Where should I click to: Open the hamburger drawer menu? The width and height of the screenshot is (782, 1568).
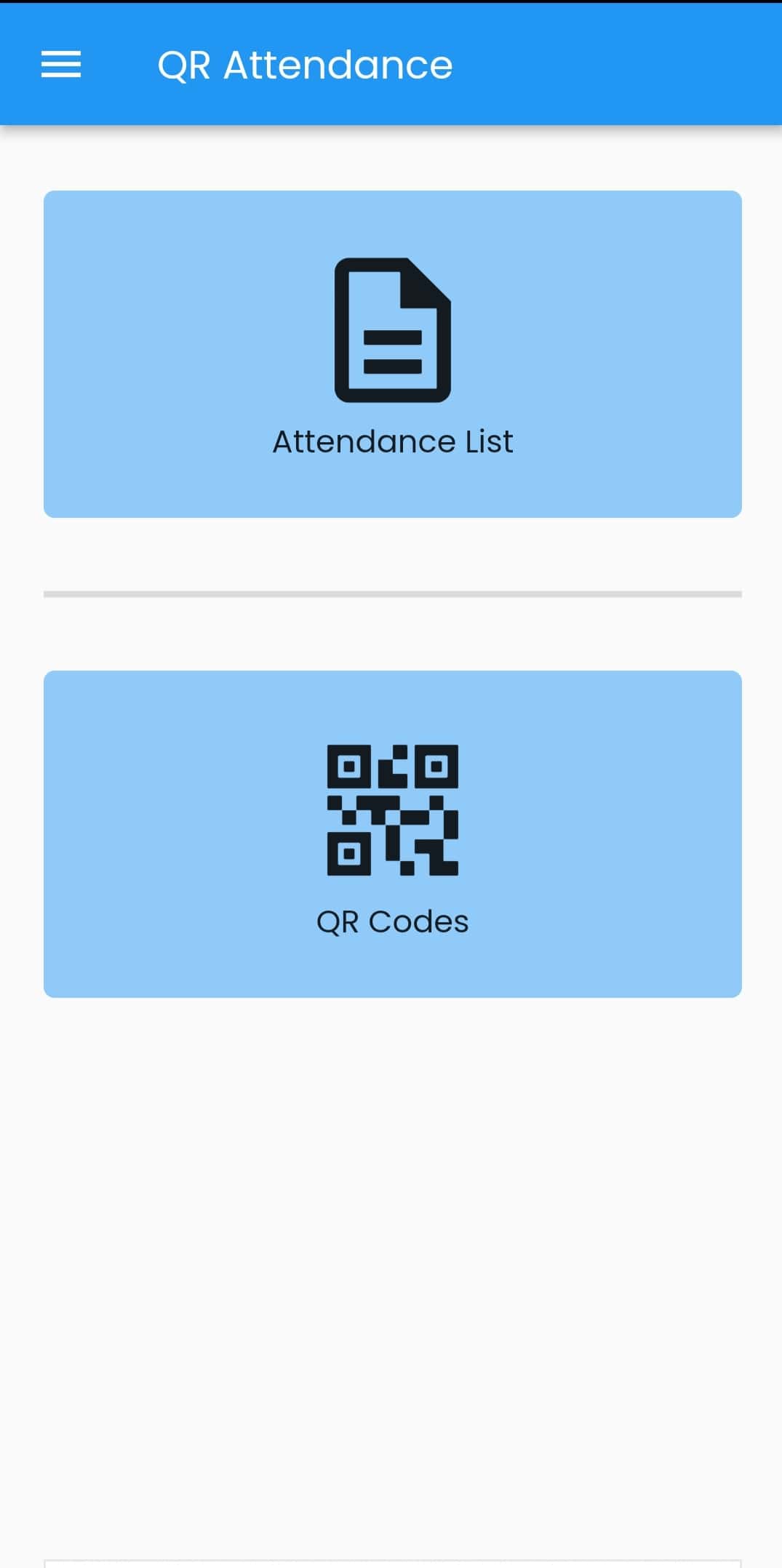(x=61, y=65)
